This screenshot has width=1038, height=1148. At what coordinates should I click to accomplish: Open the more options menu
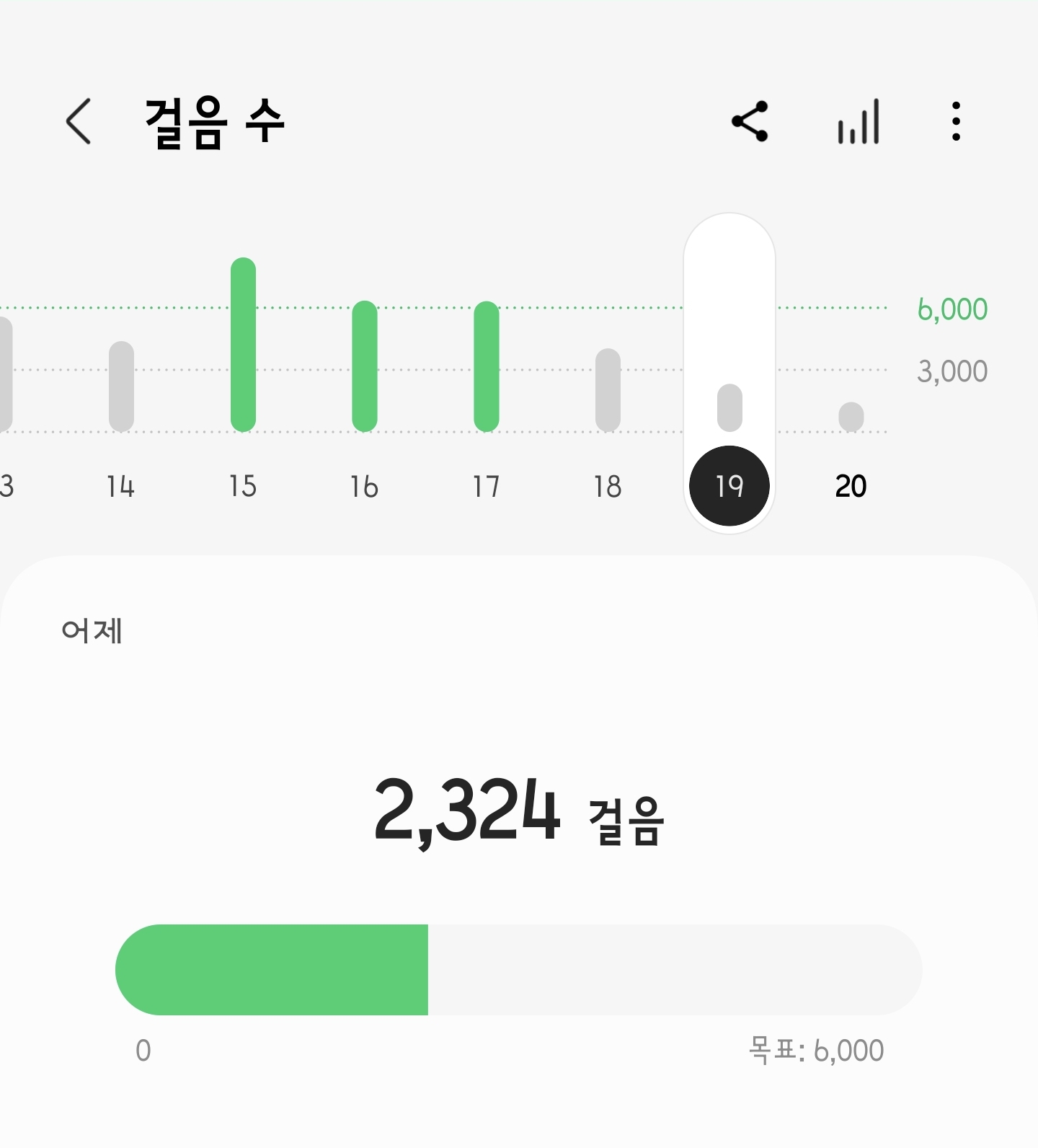pos(956,122)
